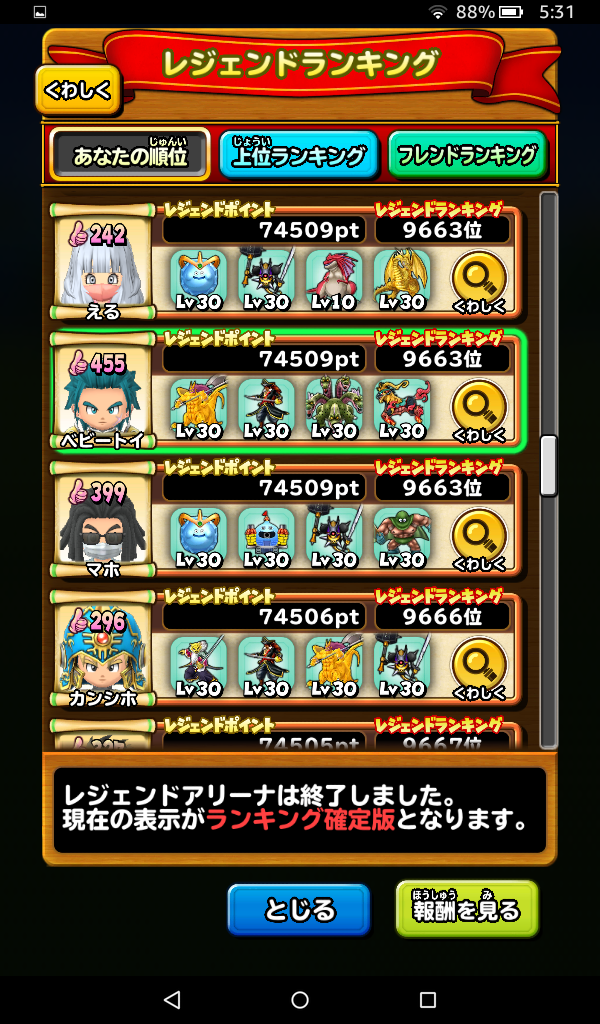
Task: Tap the yellow くわしく button at top
Action: (x=79, y=91)
